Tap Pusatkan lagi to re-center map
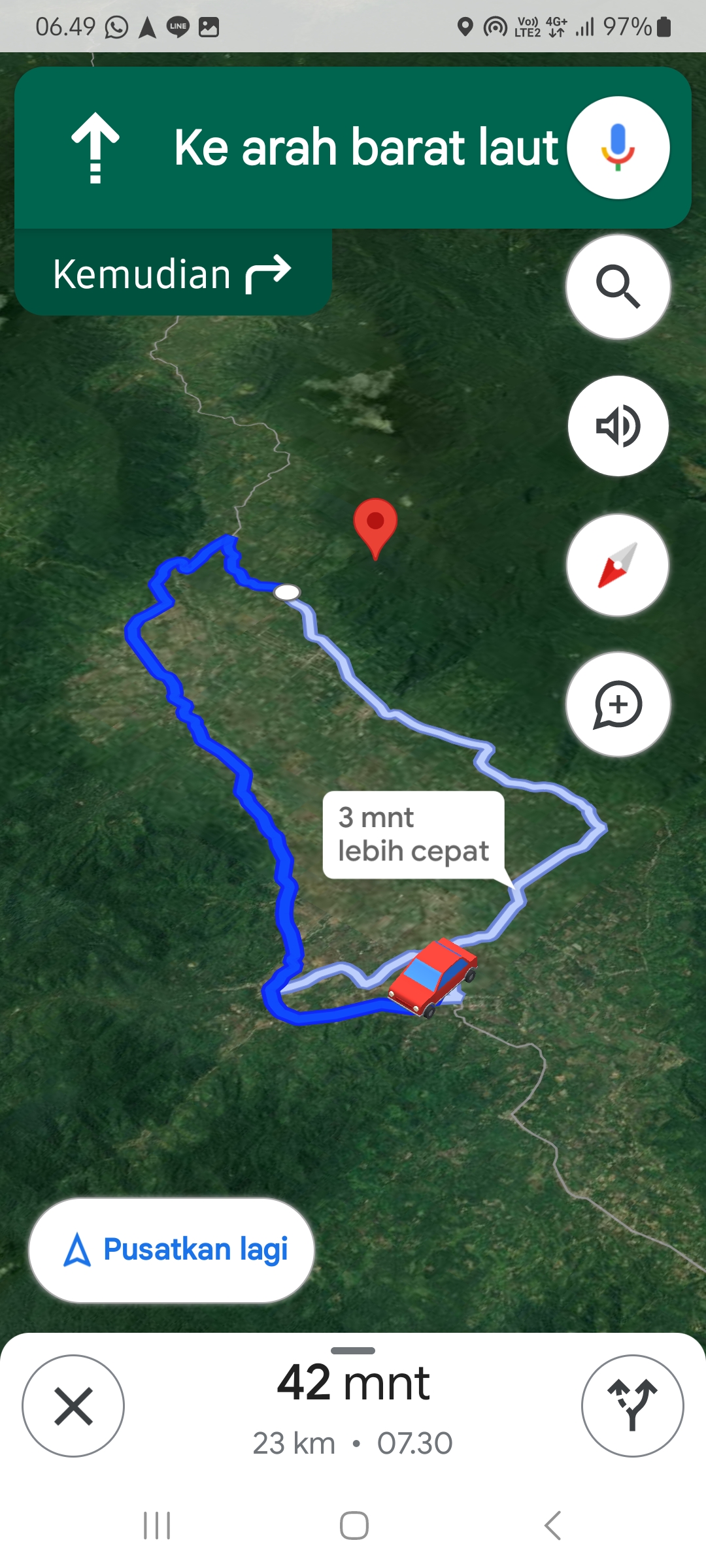 [171, 1250]
